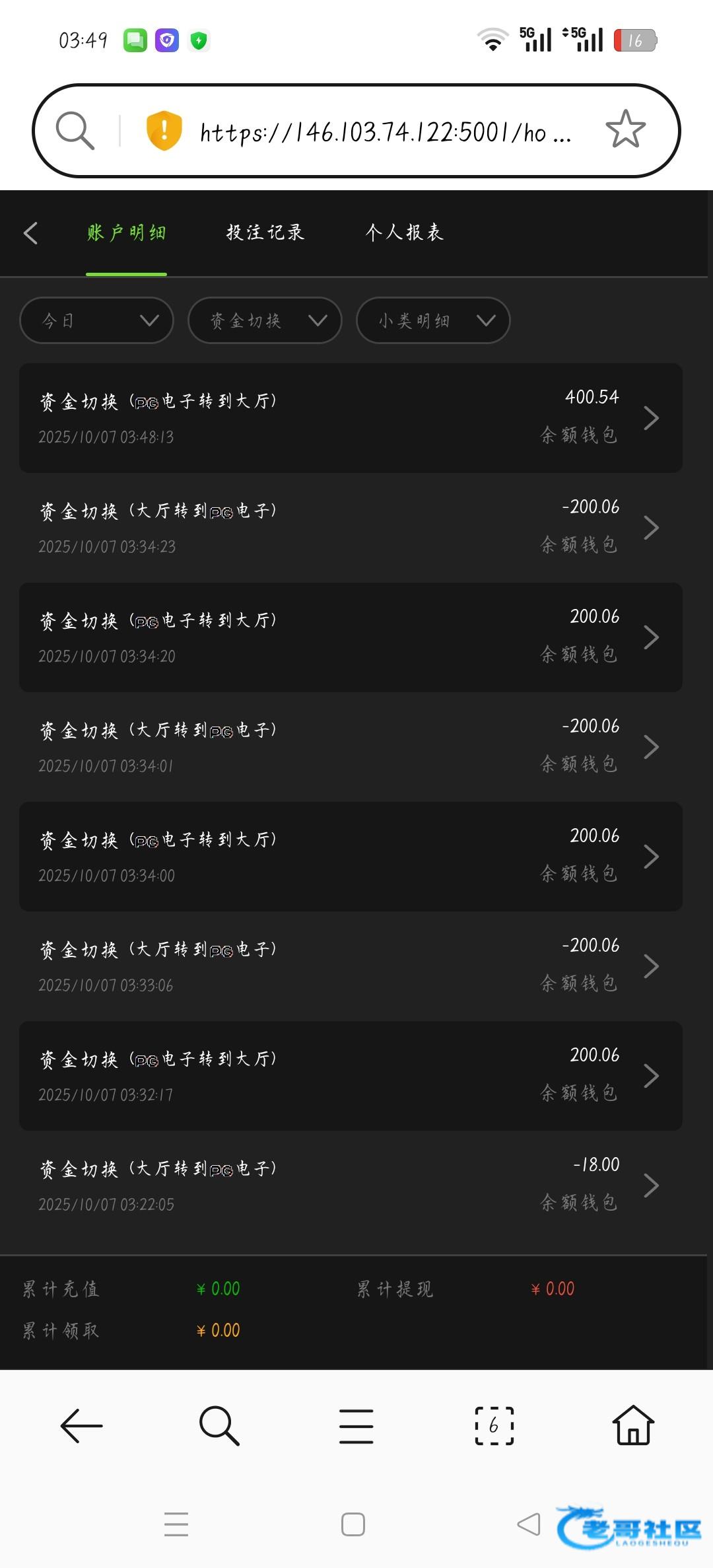Go back using the header arrow
The image size is (713, 1568).
(31, 232)
